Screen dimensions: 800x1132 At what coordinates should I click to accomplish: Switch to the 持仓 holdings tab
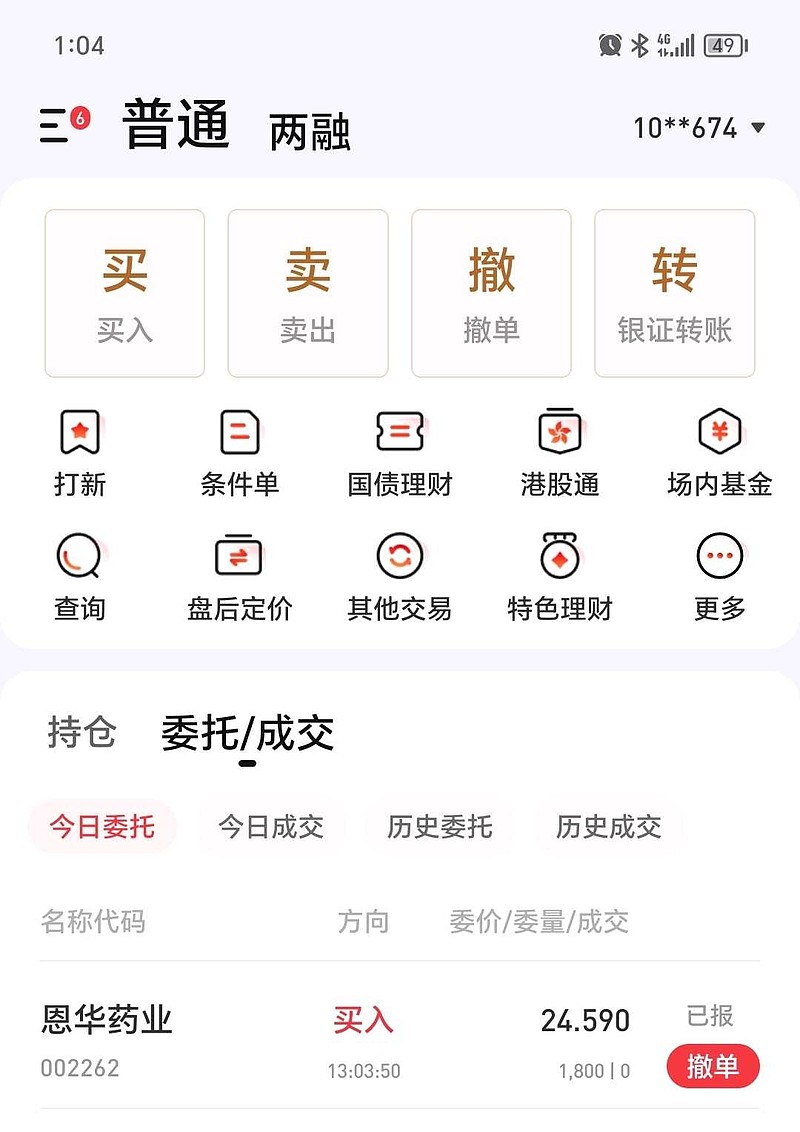click(82, 733)
